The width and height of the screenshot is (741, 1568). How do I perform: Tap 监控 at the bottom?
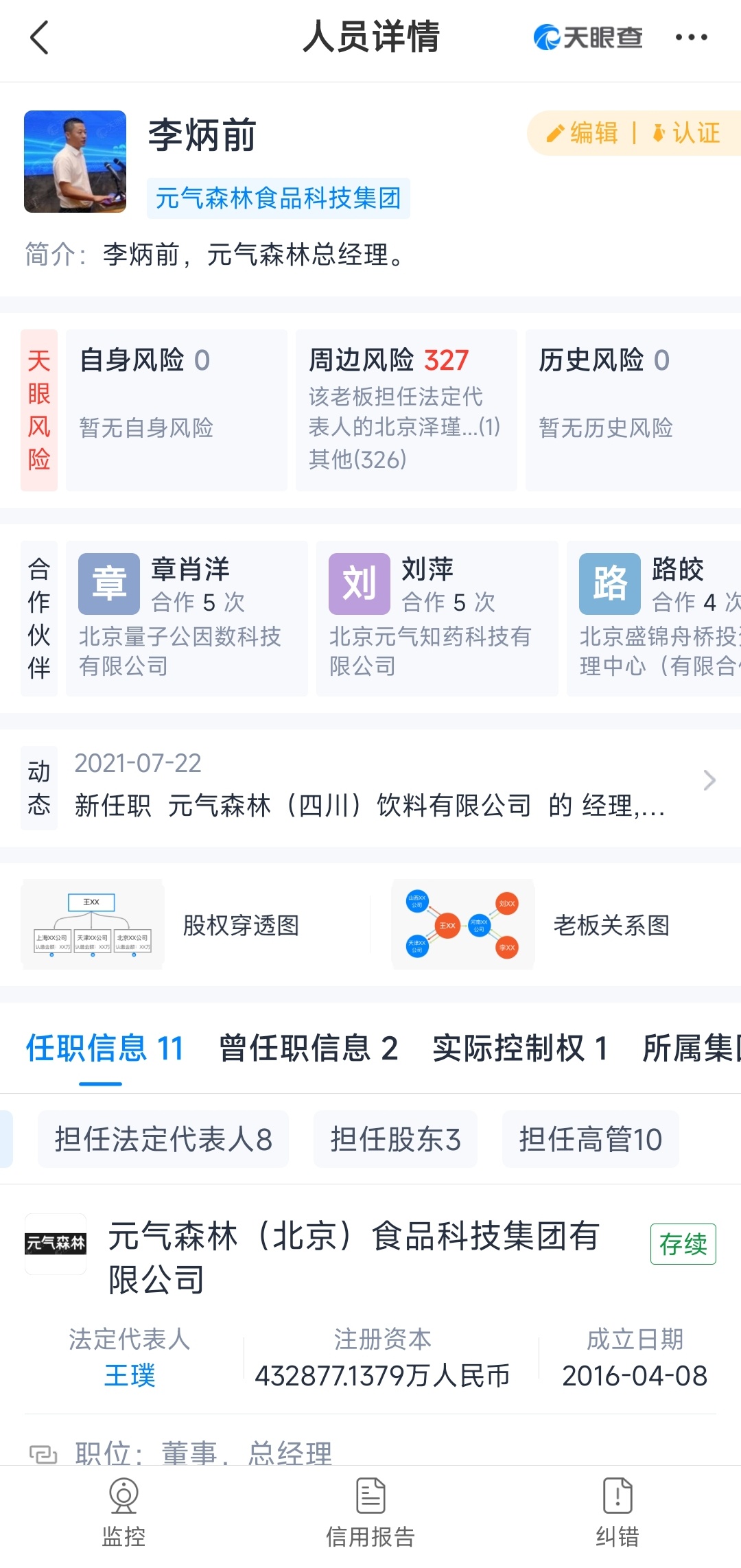(123, 1513)
